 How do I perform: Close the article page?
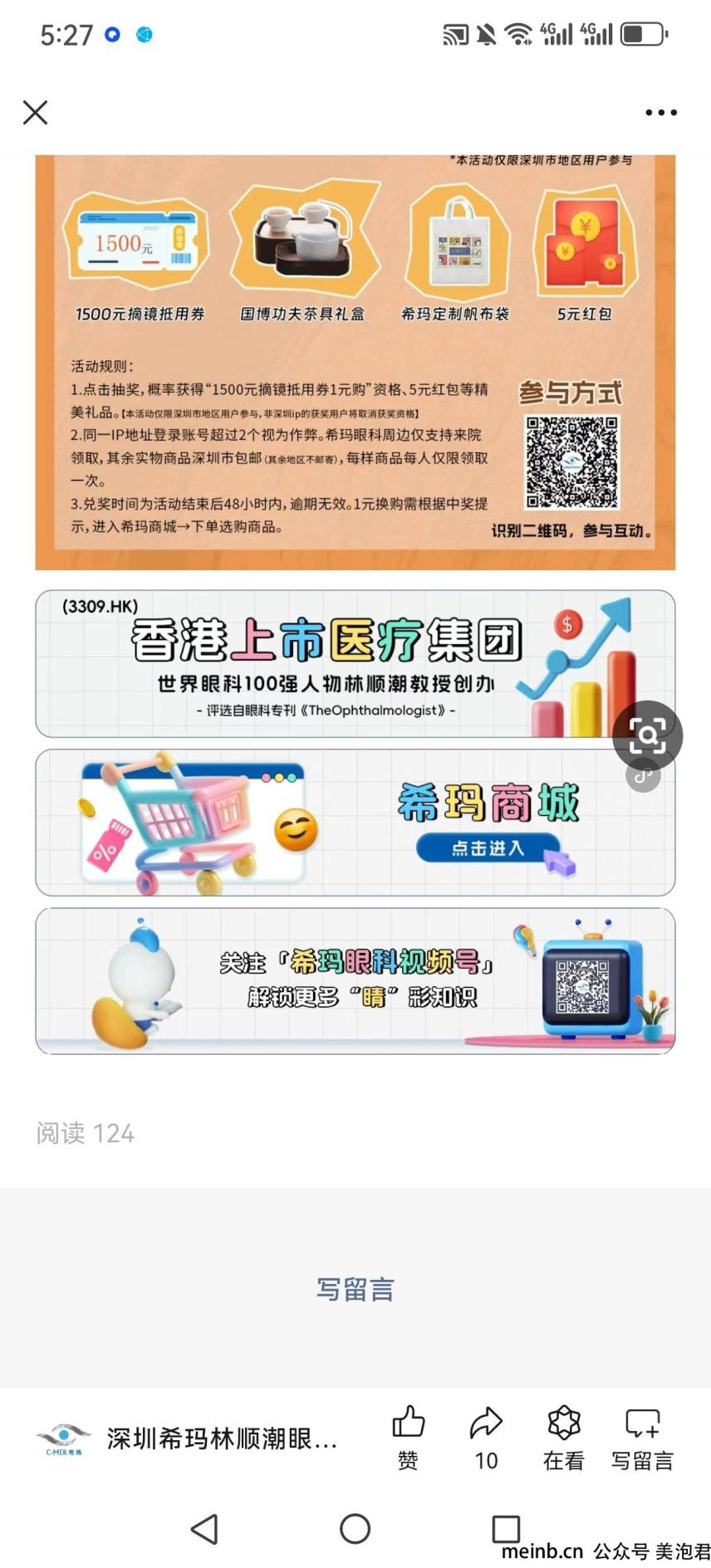pyautogui.click(x=35, y=112)
